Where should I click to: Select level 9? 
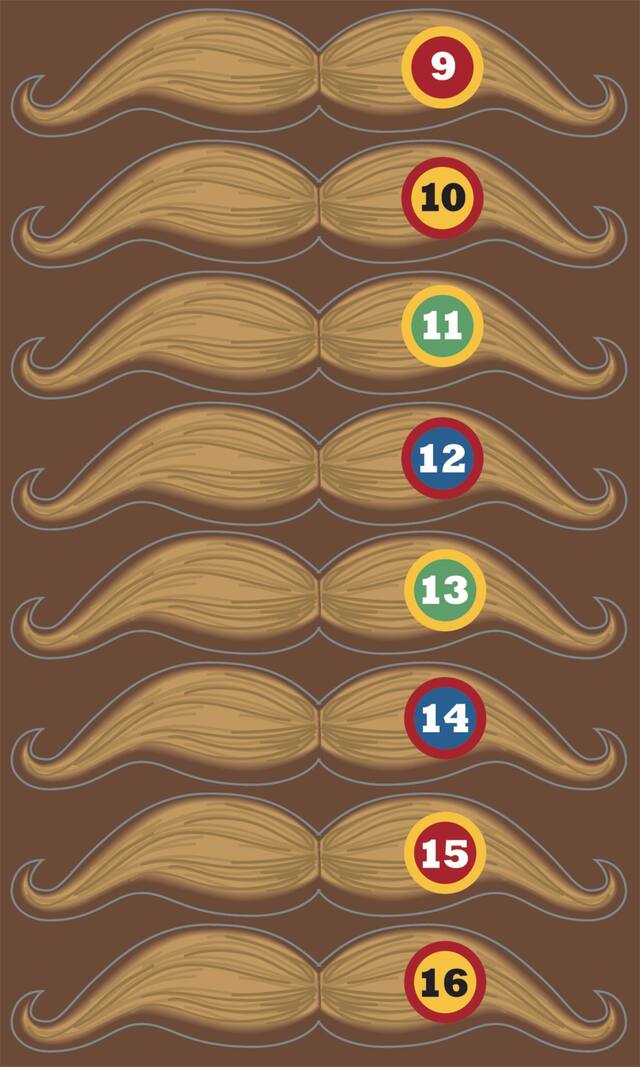click(x=442, y=67)
